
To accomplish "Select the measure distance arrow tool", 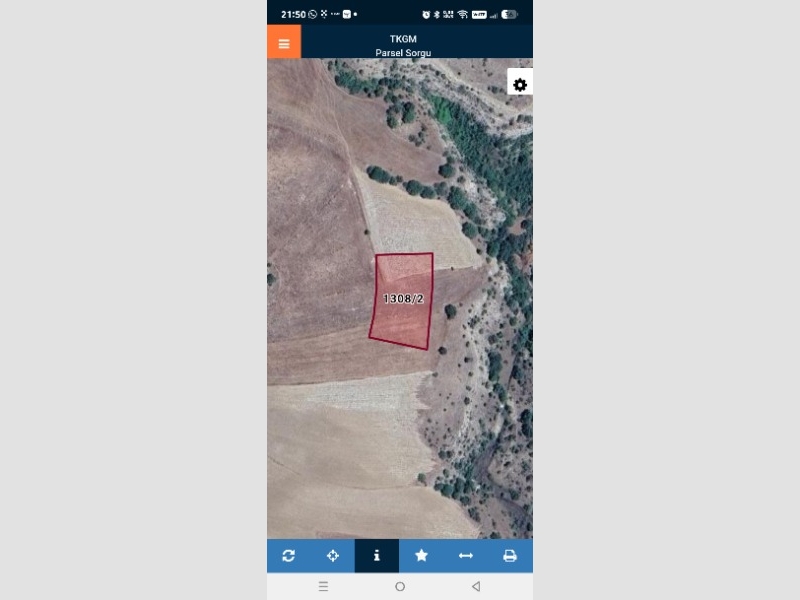I will click(x=465, y=556).
